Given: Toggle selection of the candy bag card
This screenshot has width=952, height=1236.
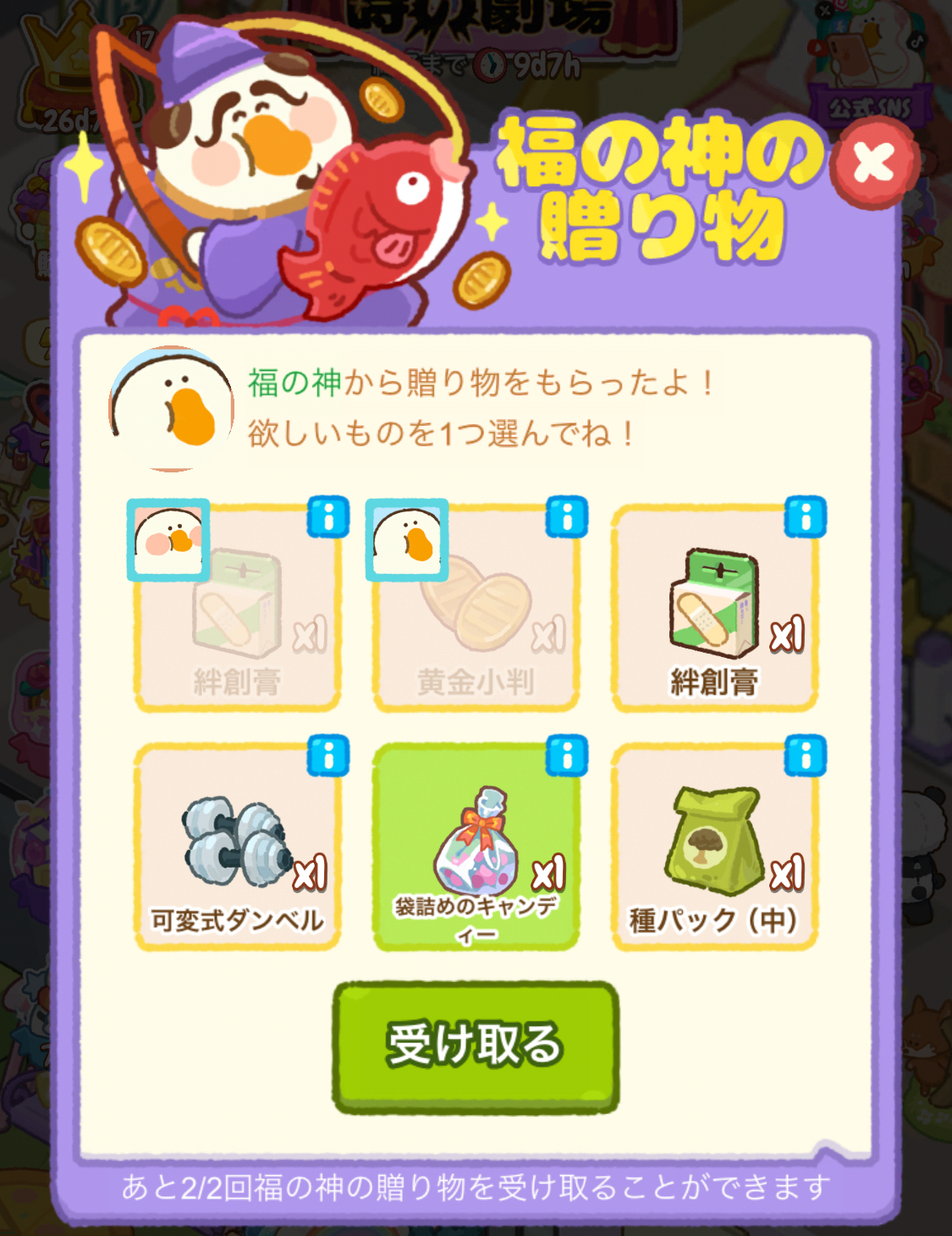Looking at the screenshot, I should (x=476, y=847).
